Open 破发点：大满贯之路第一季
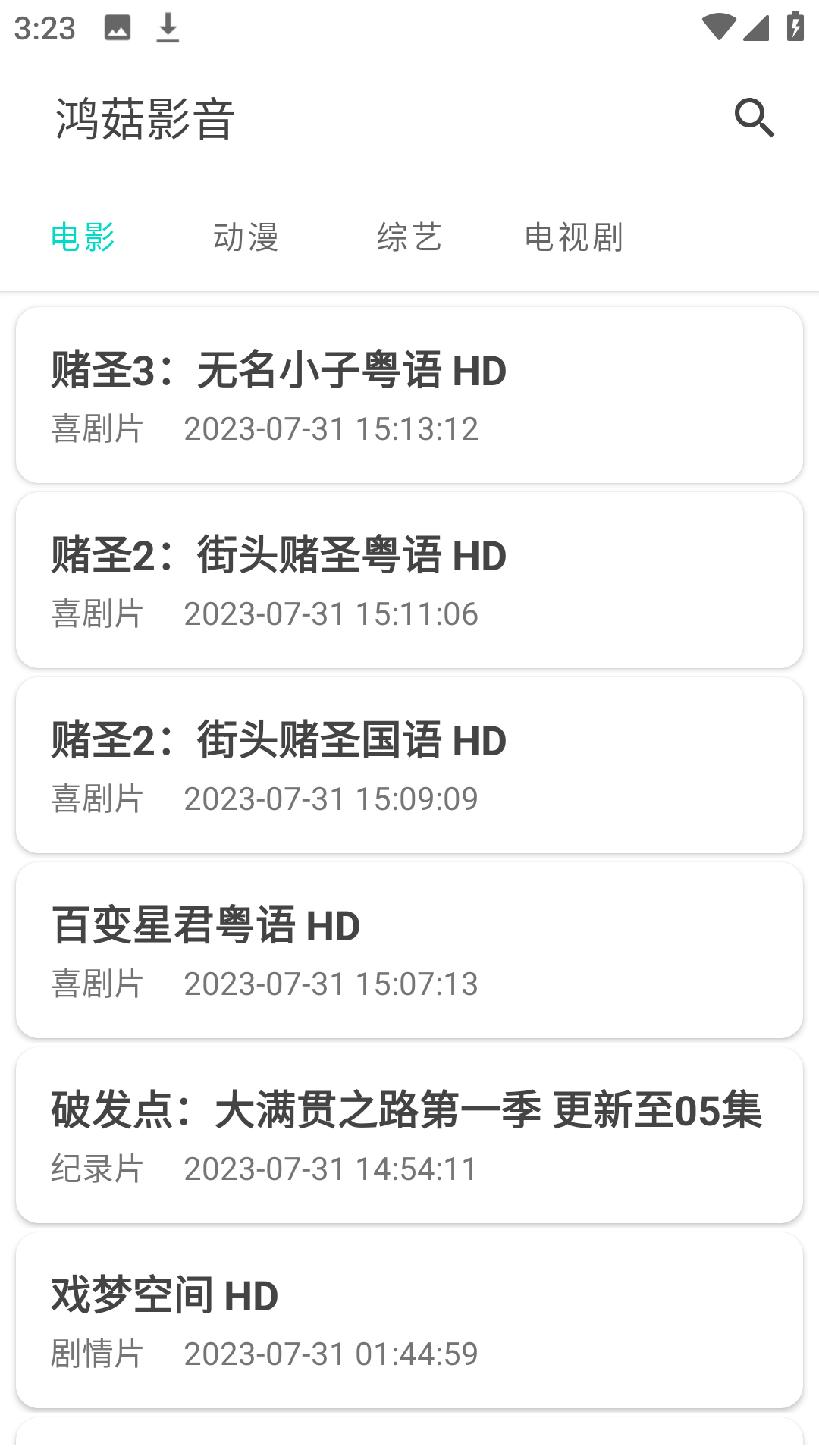Viewport: 819px width, 1456px height. 409,1135
